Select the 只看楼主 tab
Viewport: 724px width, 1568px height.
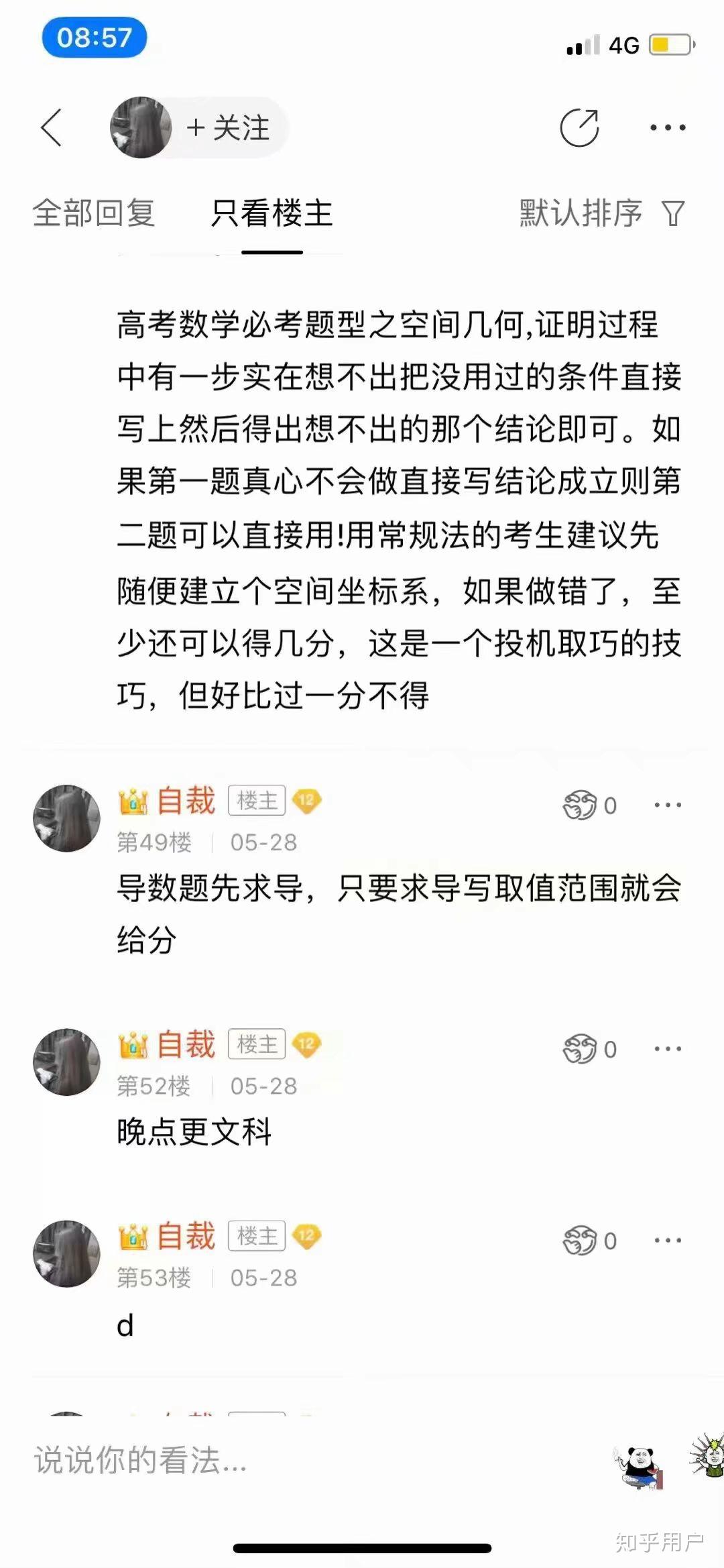(x=271, y=213)
